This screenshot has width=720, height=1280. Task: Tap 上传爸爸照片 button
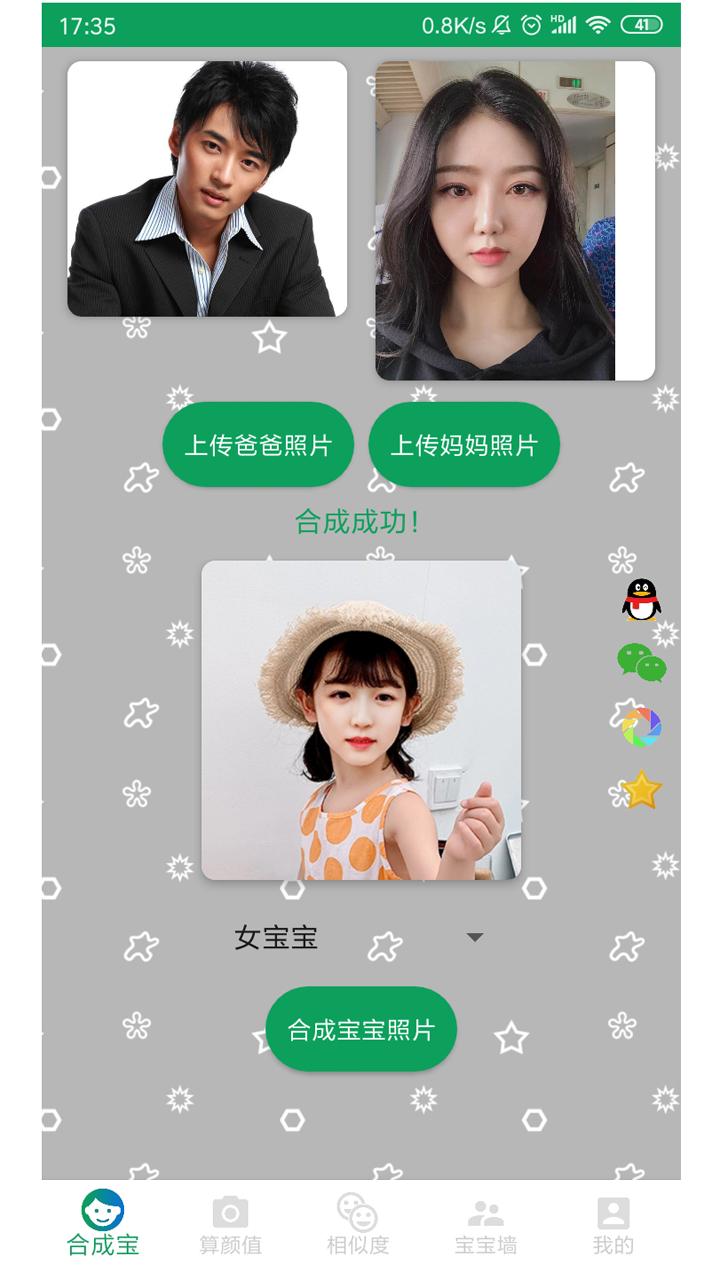click(258, 445)
